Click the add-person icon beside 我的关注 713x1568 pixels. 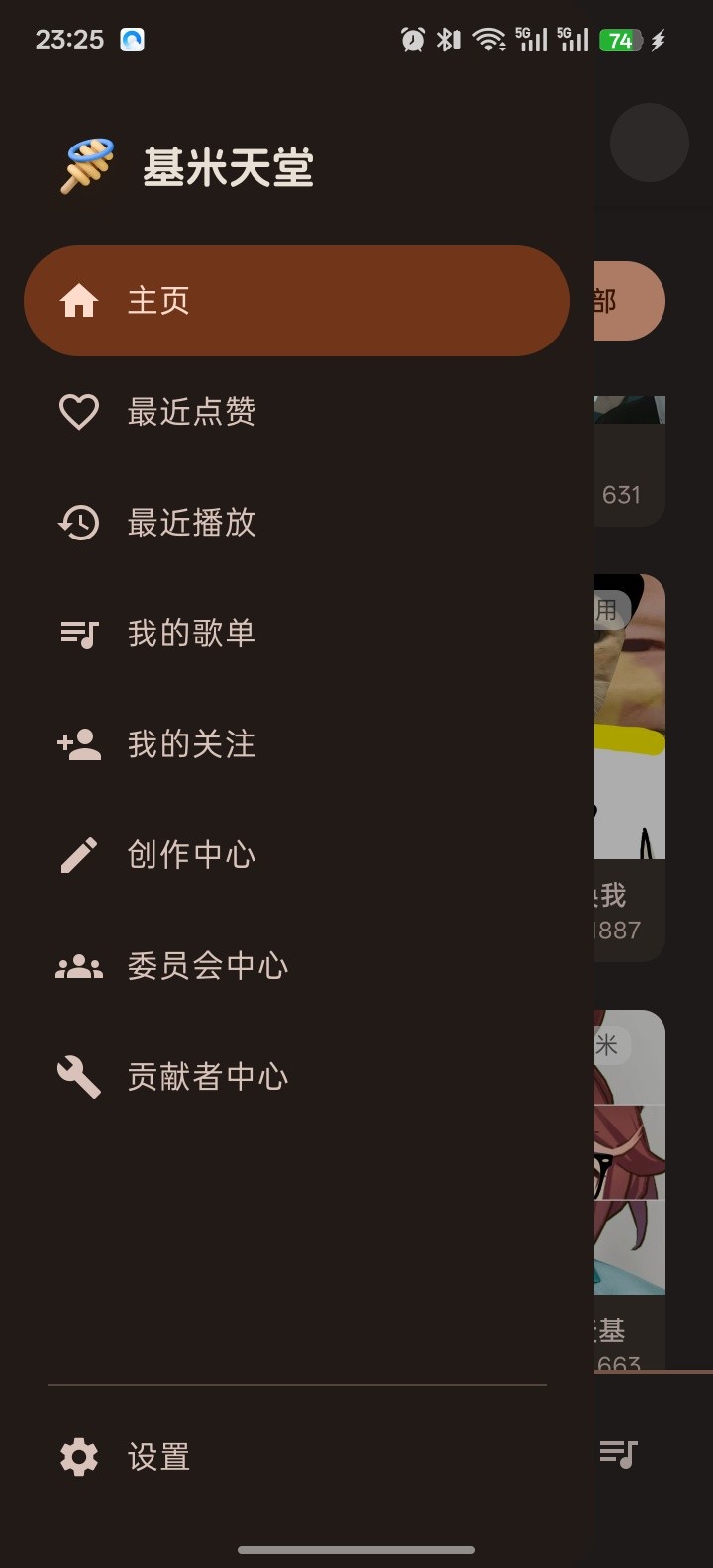coord(78,743)
